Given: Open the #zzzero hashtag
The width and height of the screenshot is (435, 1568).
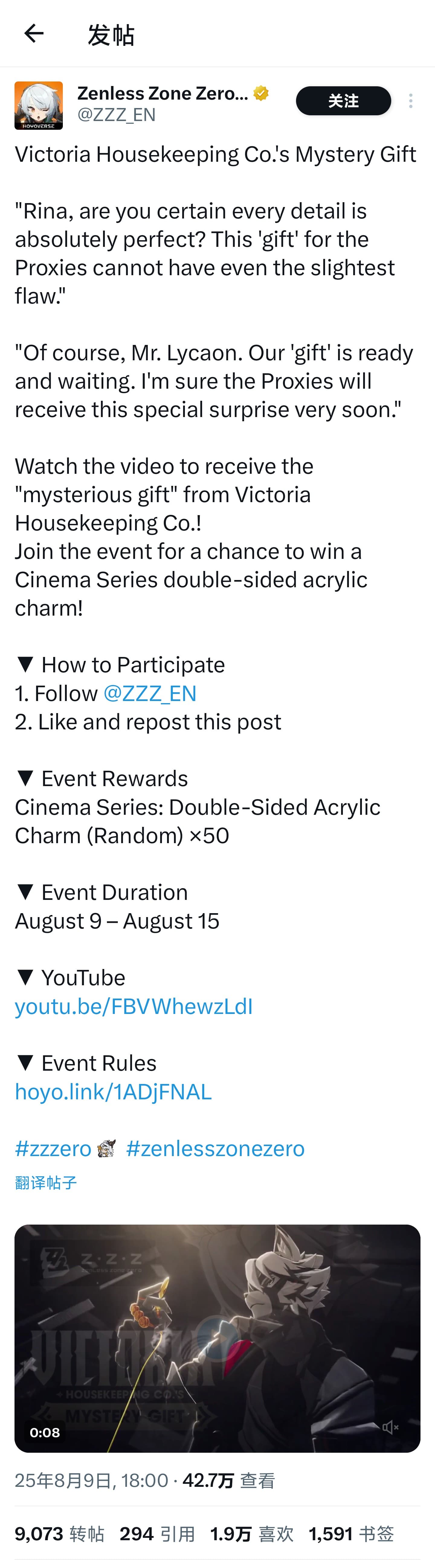Looking at the screenshot, I should [x=53, y=1149].
